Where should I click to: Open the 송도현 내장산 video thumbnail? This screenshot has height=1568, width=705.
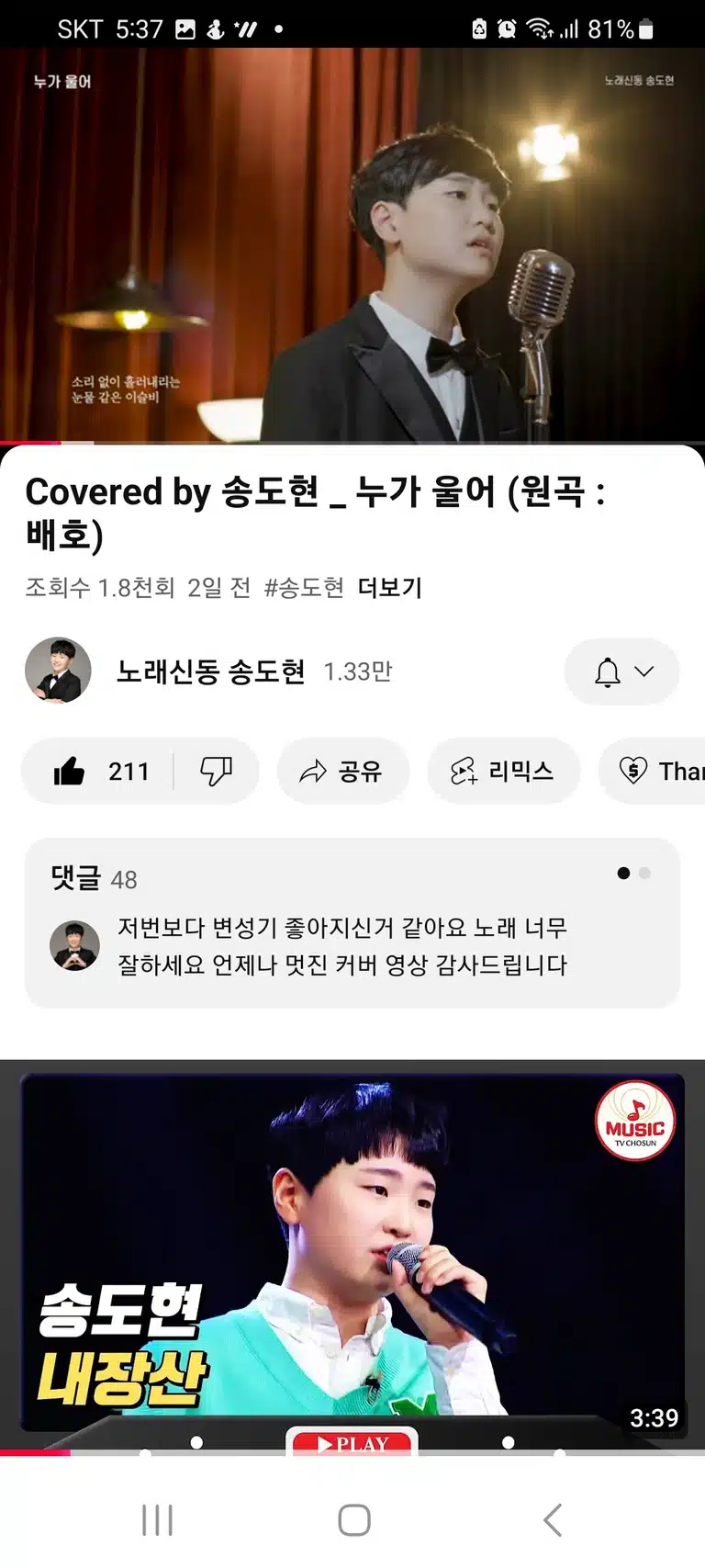coord(352,1253)
